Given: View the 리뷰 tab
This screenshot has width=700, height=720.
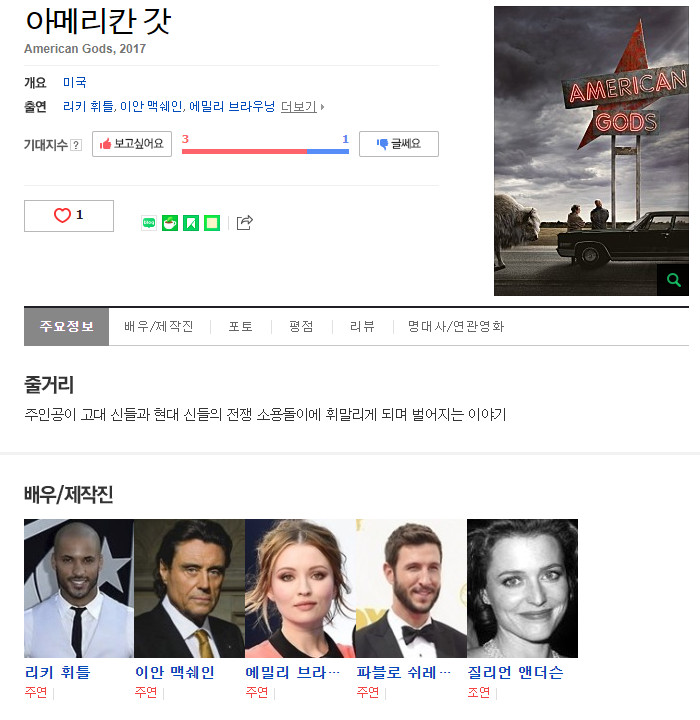Looking at the screenshot, I should coord(362,327).
